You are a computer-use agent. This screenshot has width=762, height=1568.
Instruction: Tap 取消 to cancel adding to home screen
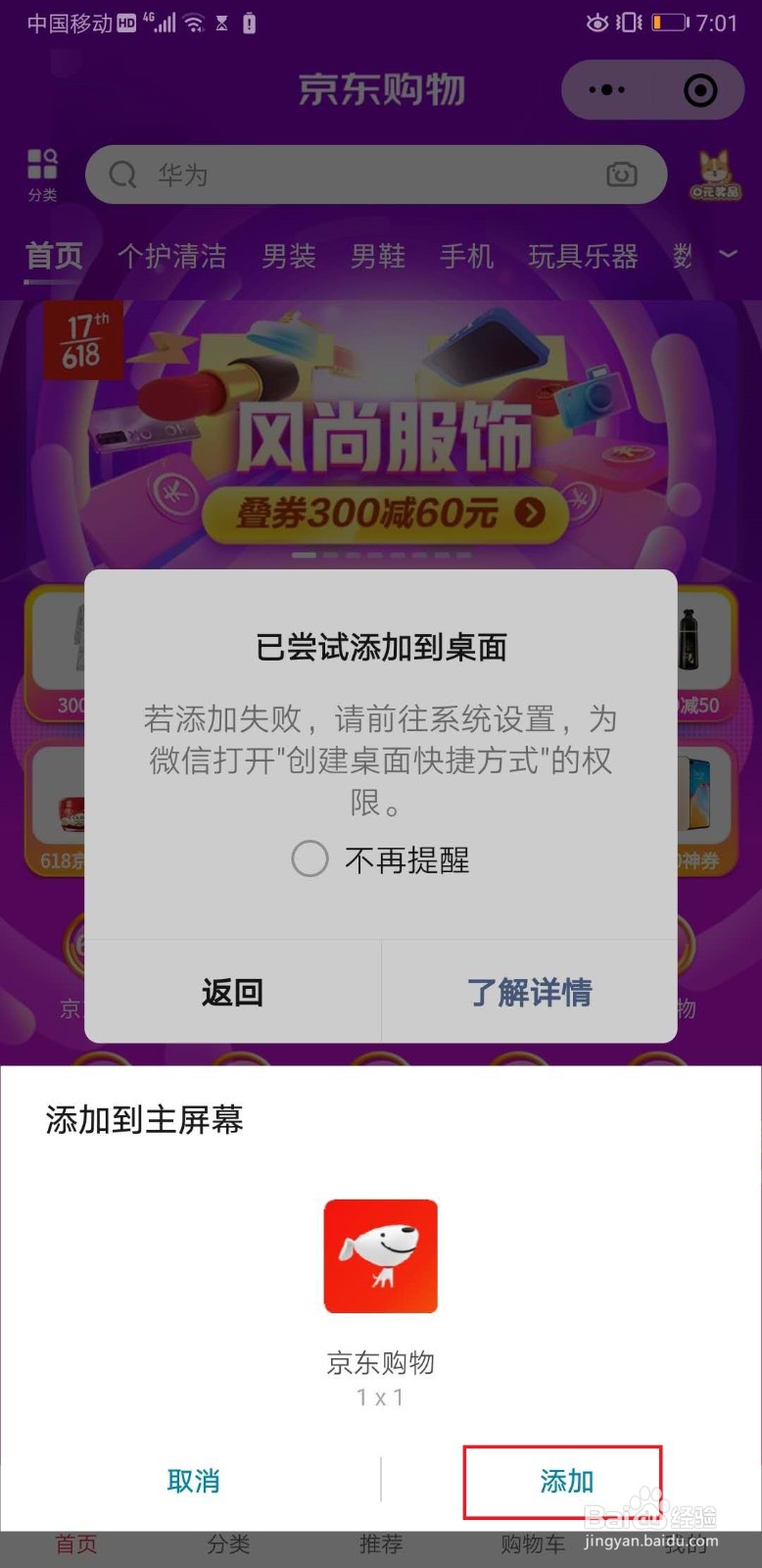click(193, 1481)
